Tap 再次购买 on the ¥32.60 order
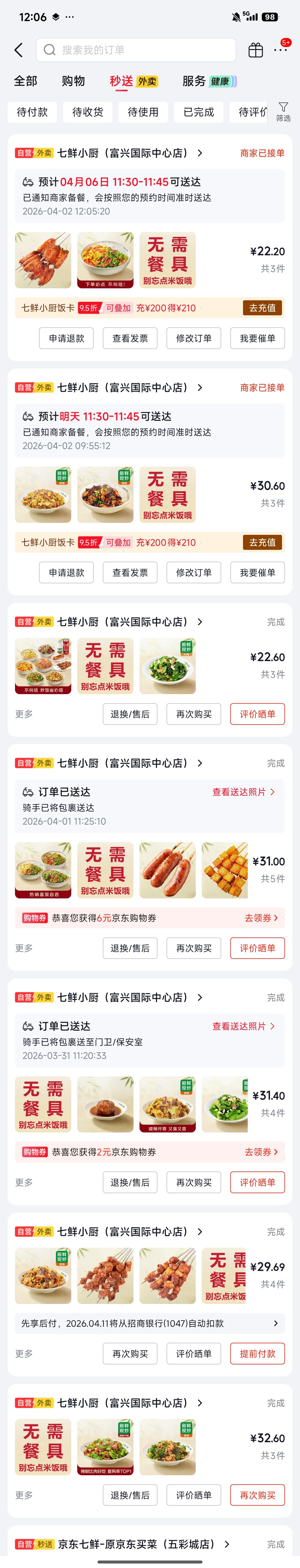This screenshot has height=1568, width=300. coord(257,1495)
